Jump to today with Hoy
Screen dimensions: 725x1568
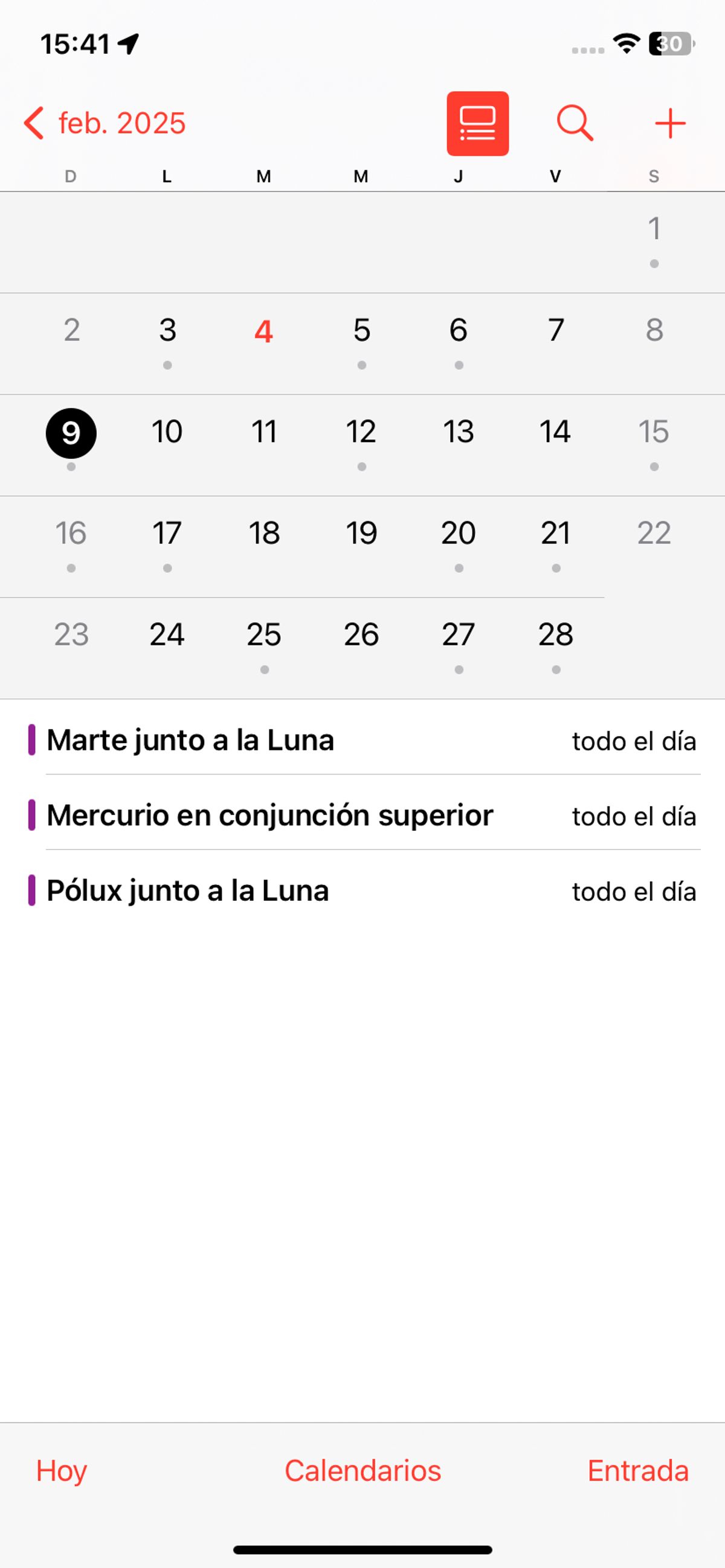(x=62, y=1471)
